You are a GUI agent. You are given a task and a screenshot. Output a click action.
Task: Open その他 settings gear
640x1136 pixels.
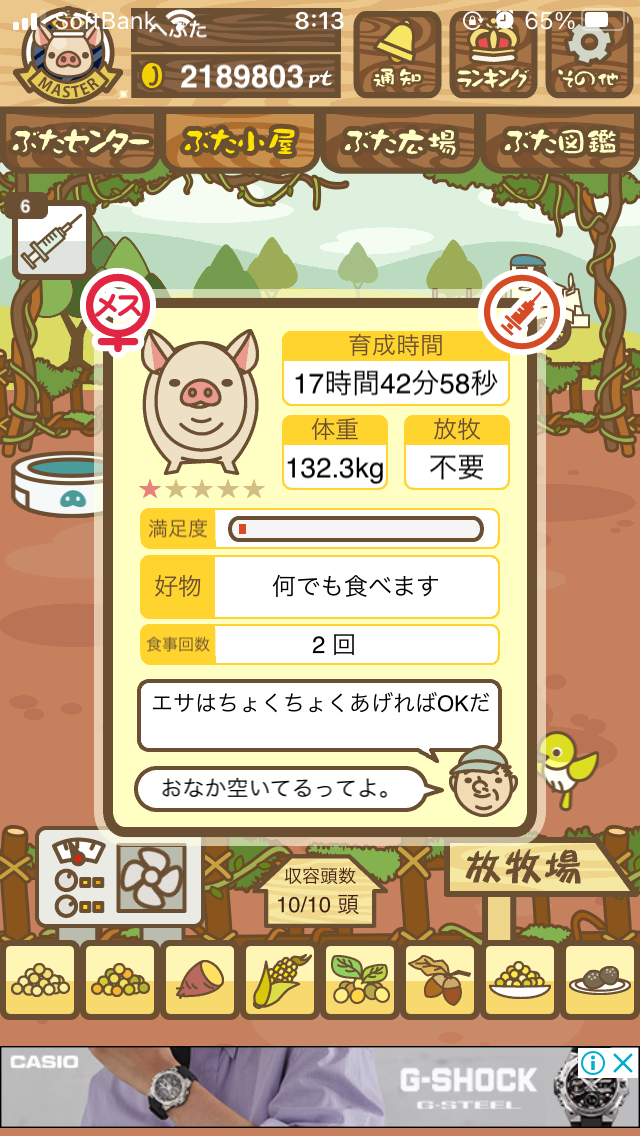pyautogui.click(x=589, y=54)
